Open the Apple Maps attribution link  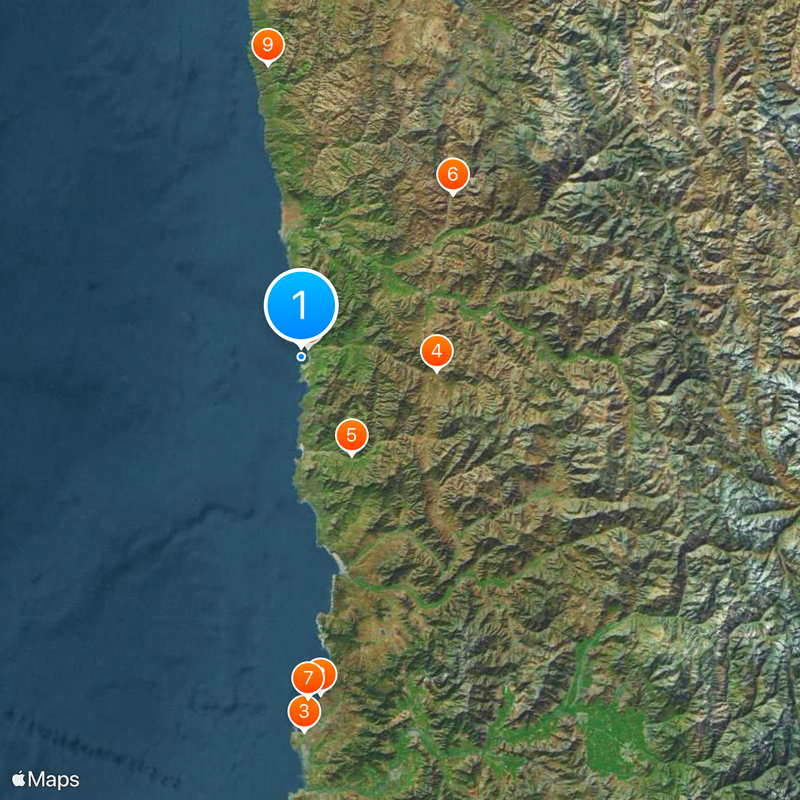click(46, 779)
